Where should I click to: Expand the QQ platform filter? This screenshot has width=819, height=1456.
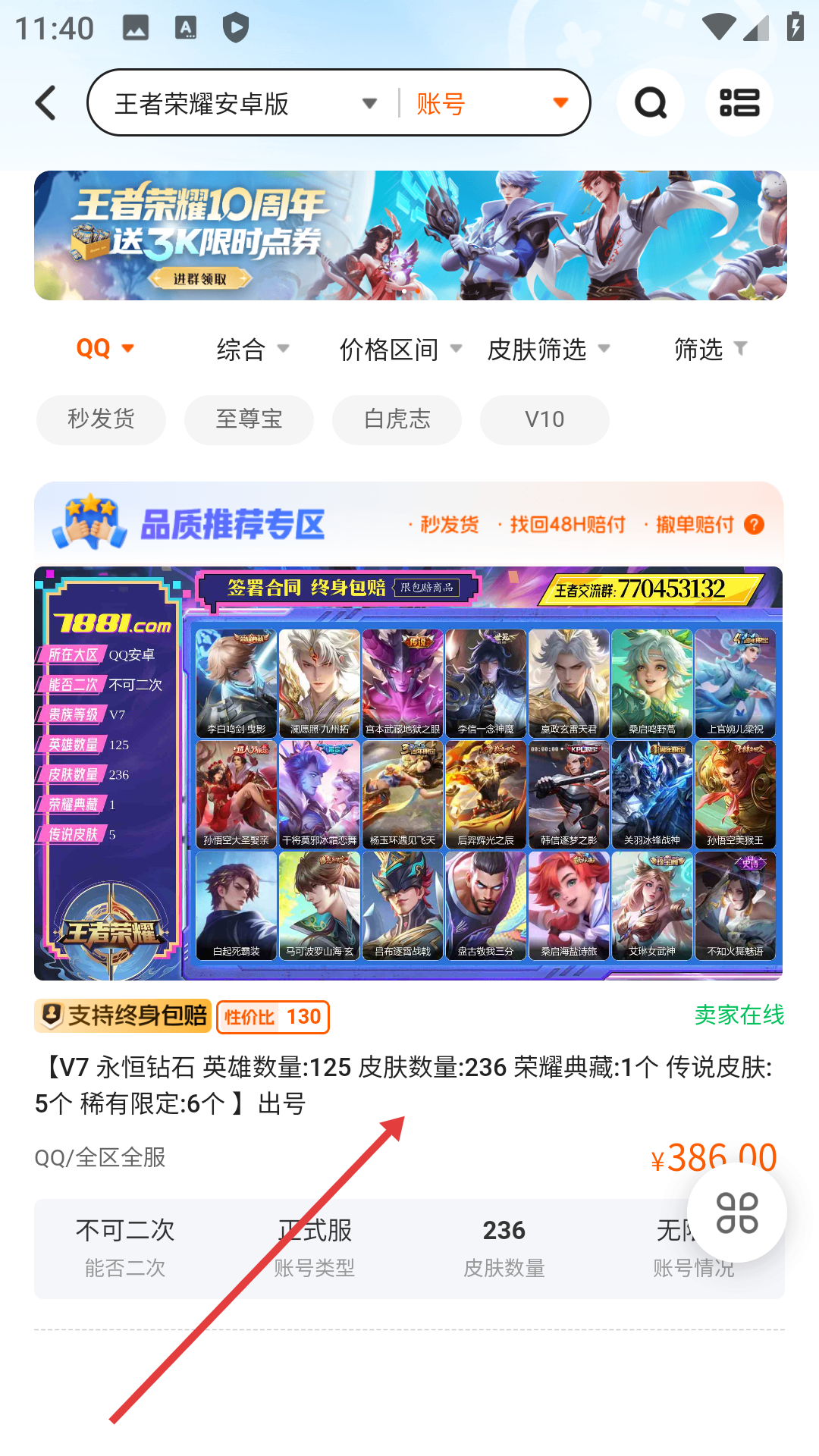point(105,349)
